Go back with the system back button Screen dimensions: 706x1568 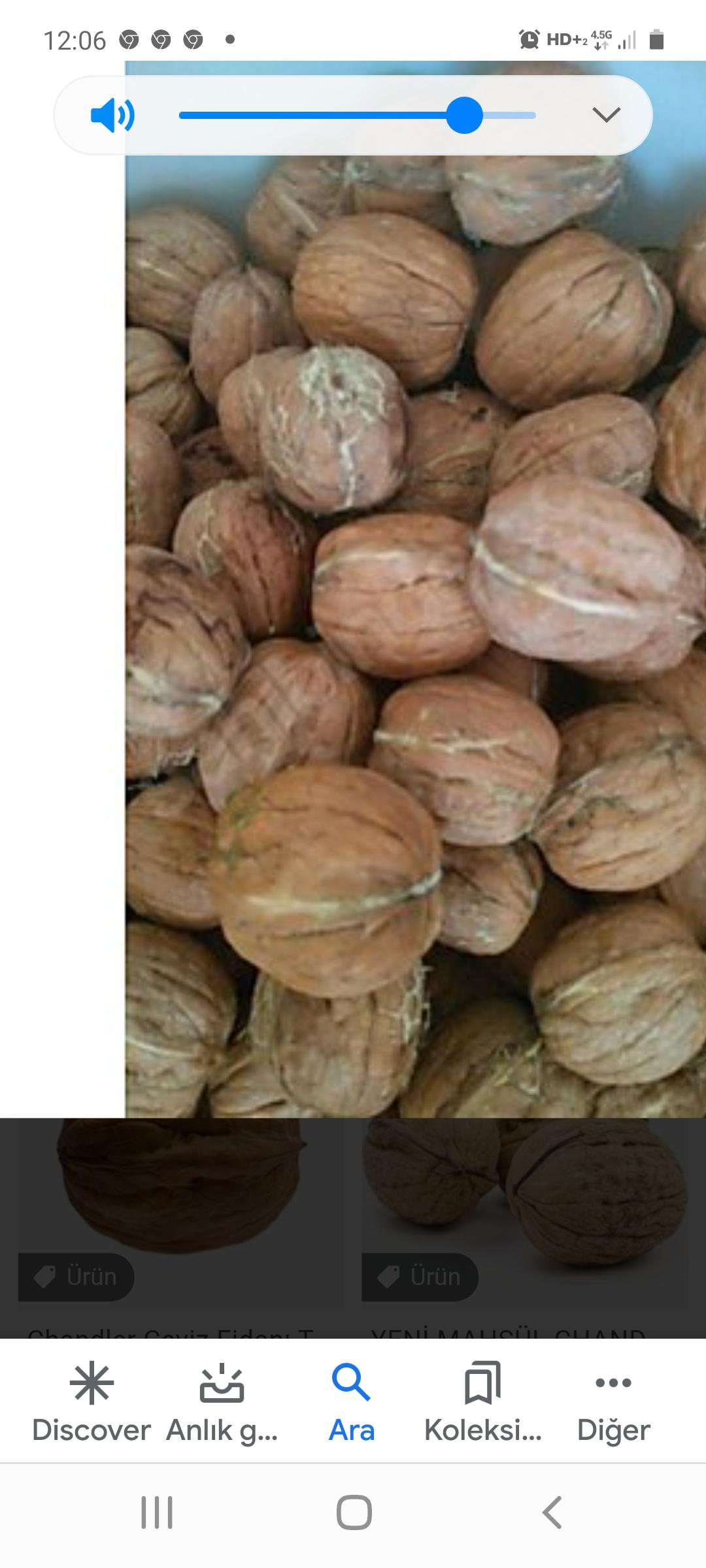click(552, 1512)
